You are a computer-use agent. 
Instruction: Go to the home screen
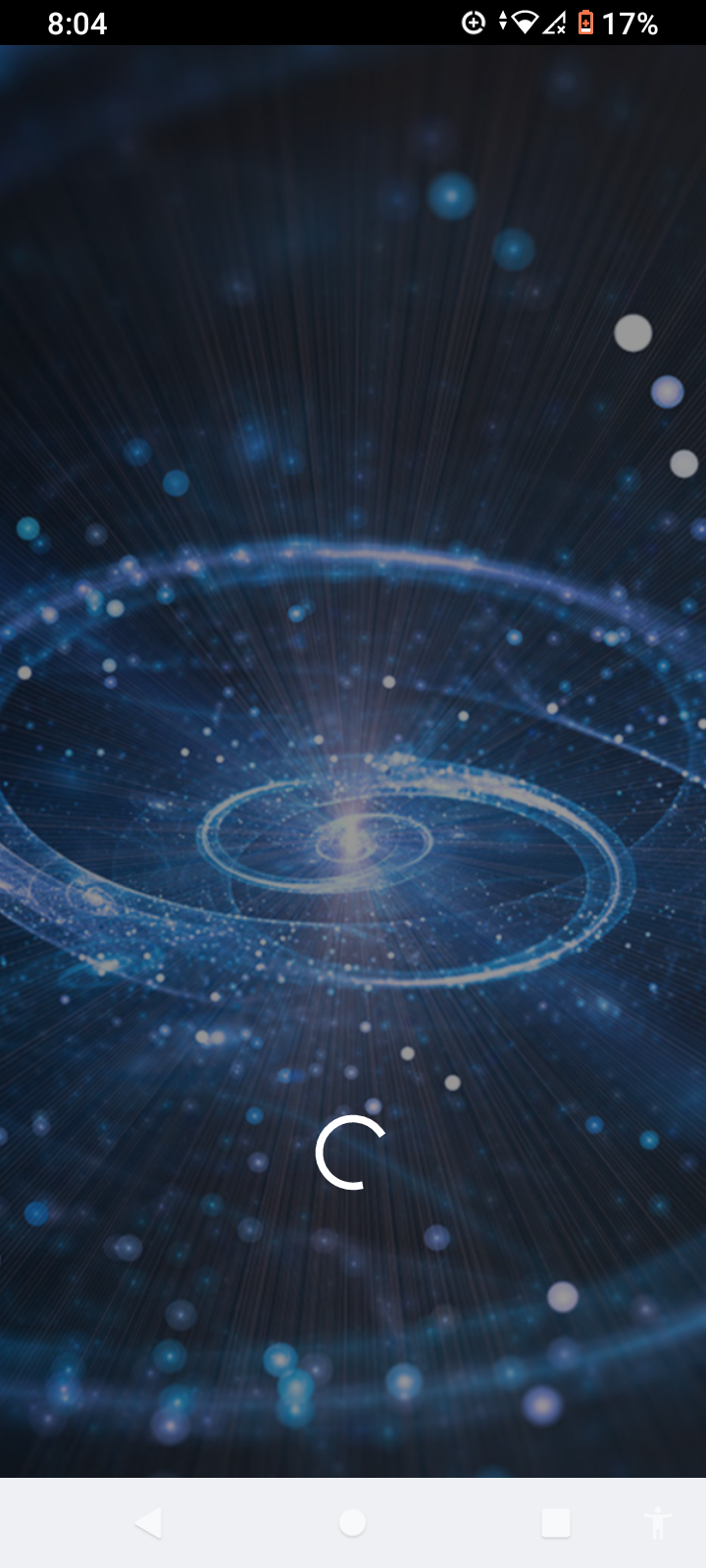pyautogui.click(x=352, y=1523)
